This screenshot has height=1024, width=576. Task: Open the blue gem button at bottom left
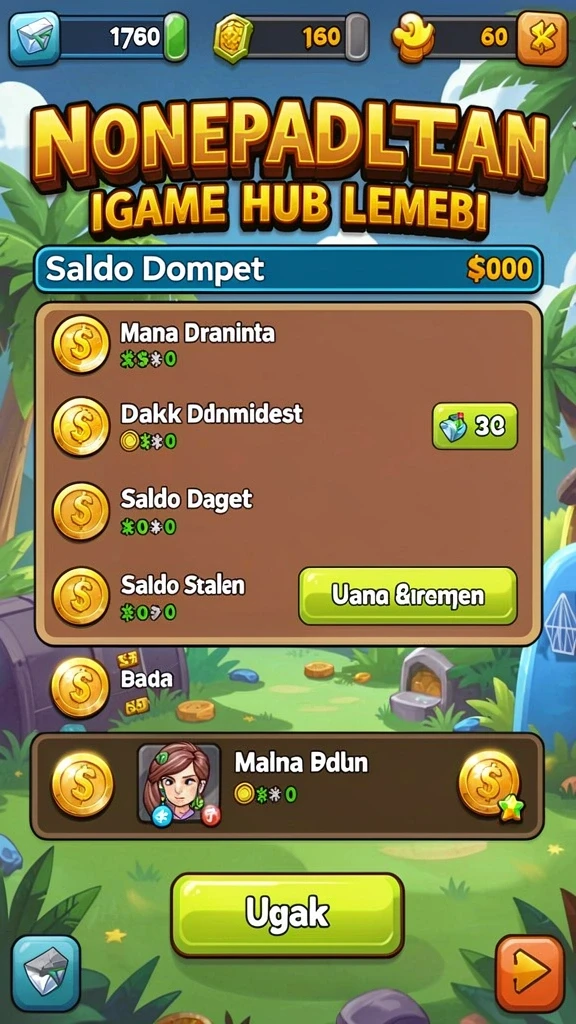pos(46,973)
